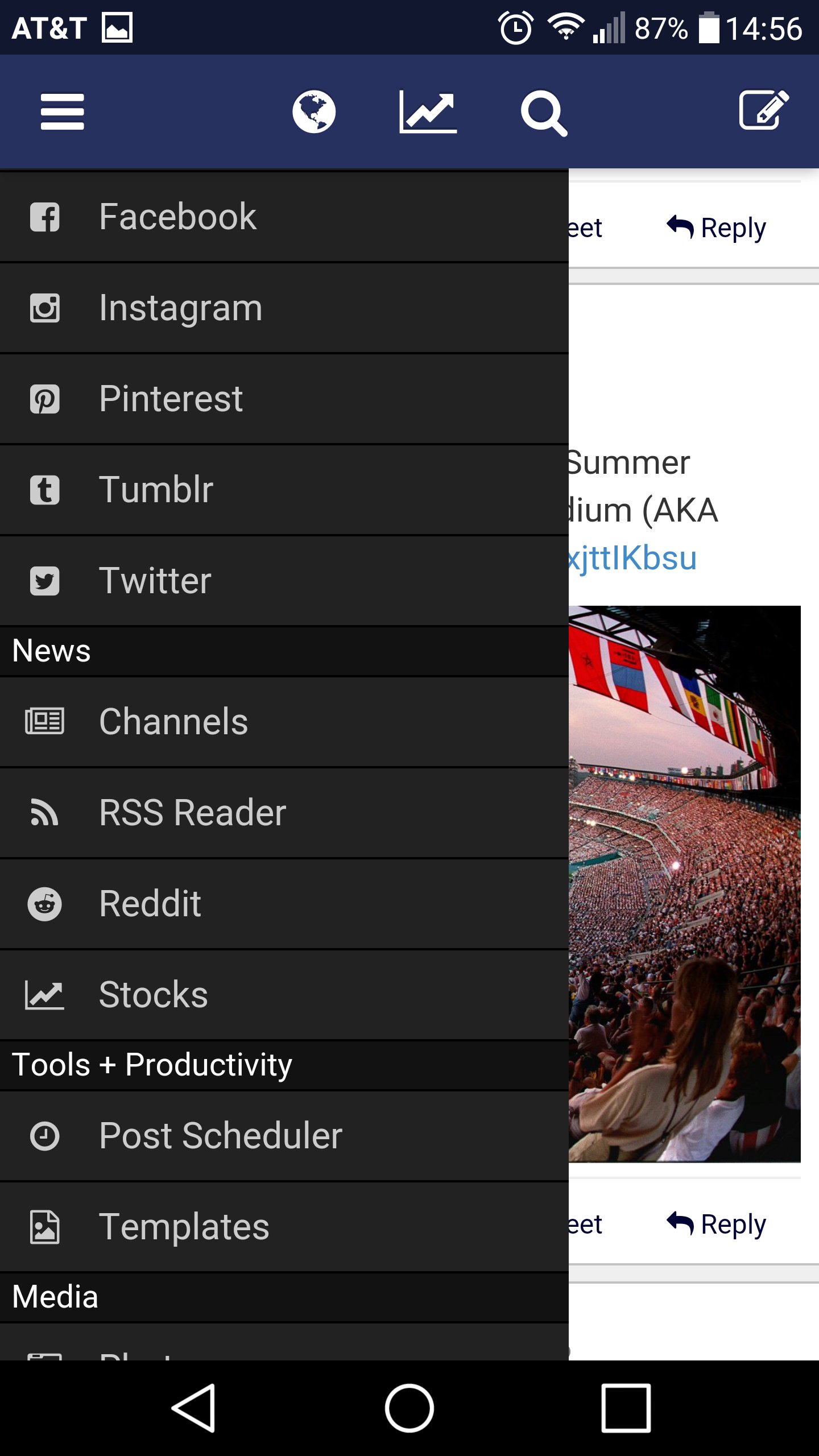This screenshot has height=1456, width=819.
Task: Select Templates under Tools + Productivity
Action: (184, 1226)
